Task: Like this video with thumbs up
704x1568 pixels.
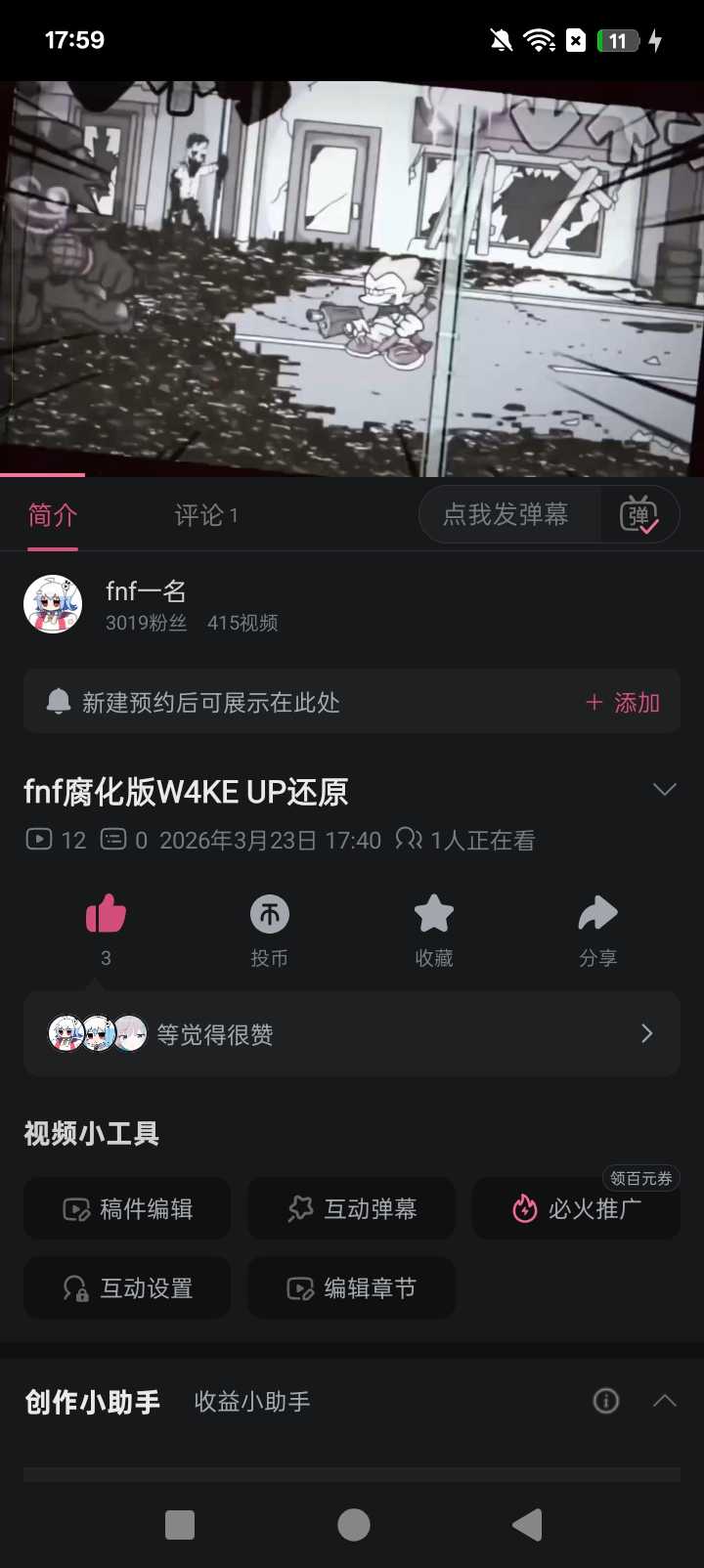Action: (106, 915)
